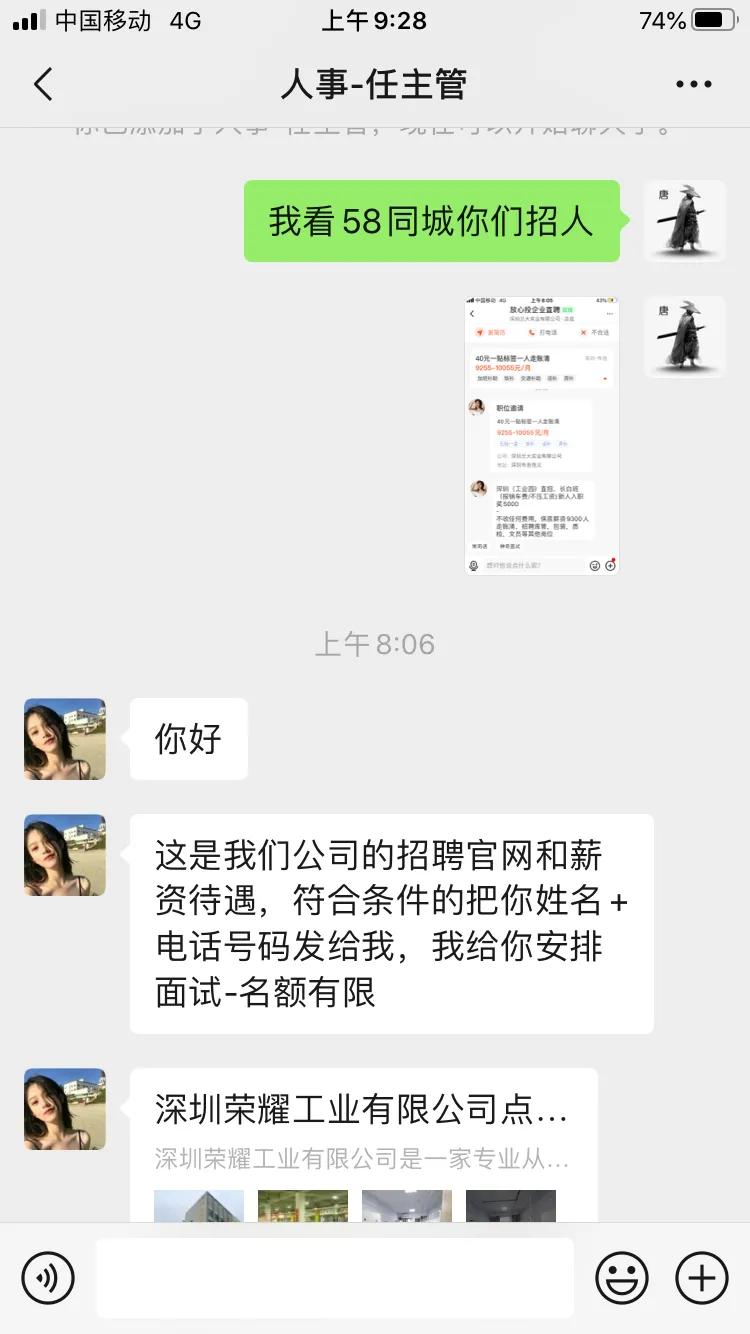The width and height of the screenshot is (750, 1334).
Task: Tap your own samurai avatar image
Action: click(685, 222)
